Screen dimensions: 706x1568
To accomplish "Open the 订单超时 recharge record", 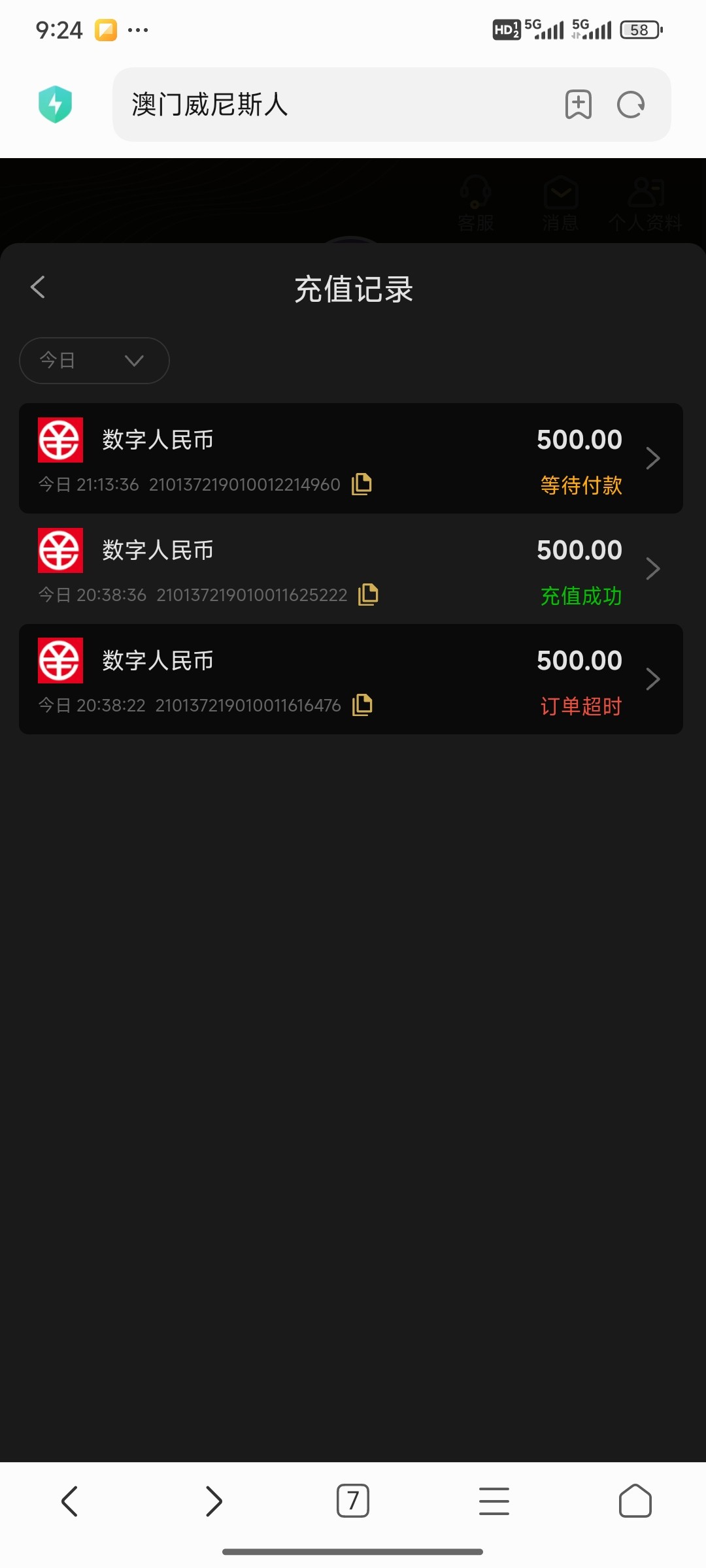I will click(350, 679).
